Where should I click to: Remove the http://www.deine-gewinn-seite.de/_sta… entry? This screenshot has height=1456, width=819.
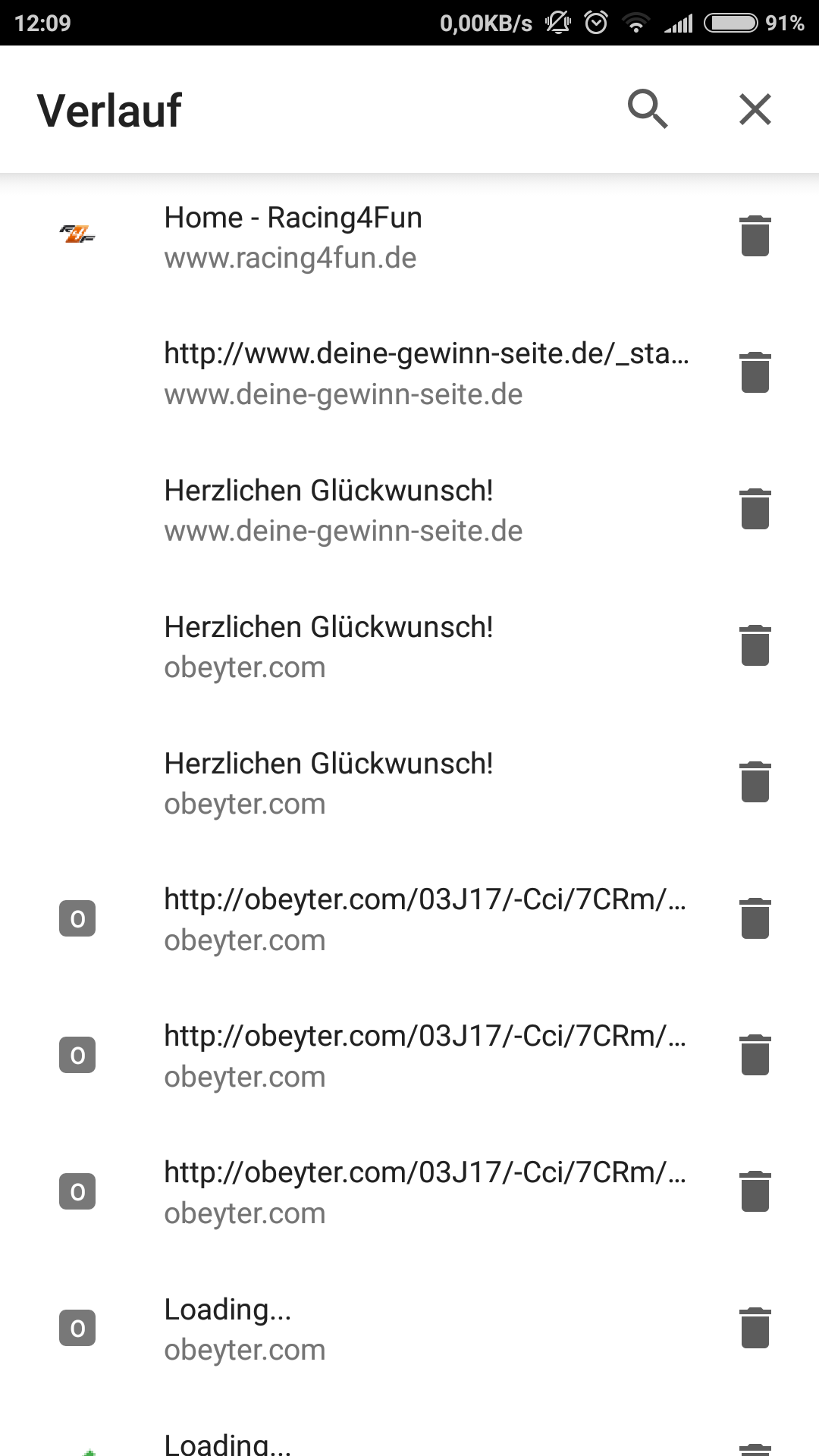tap(755, 373)
